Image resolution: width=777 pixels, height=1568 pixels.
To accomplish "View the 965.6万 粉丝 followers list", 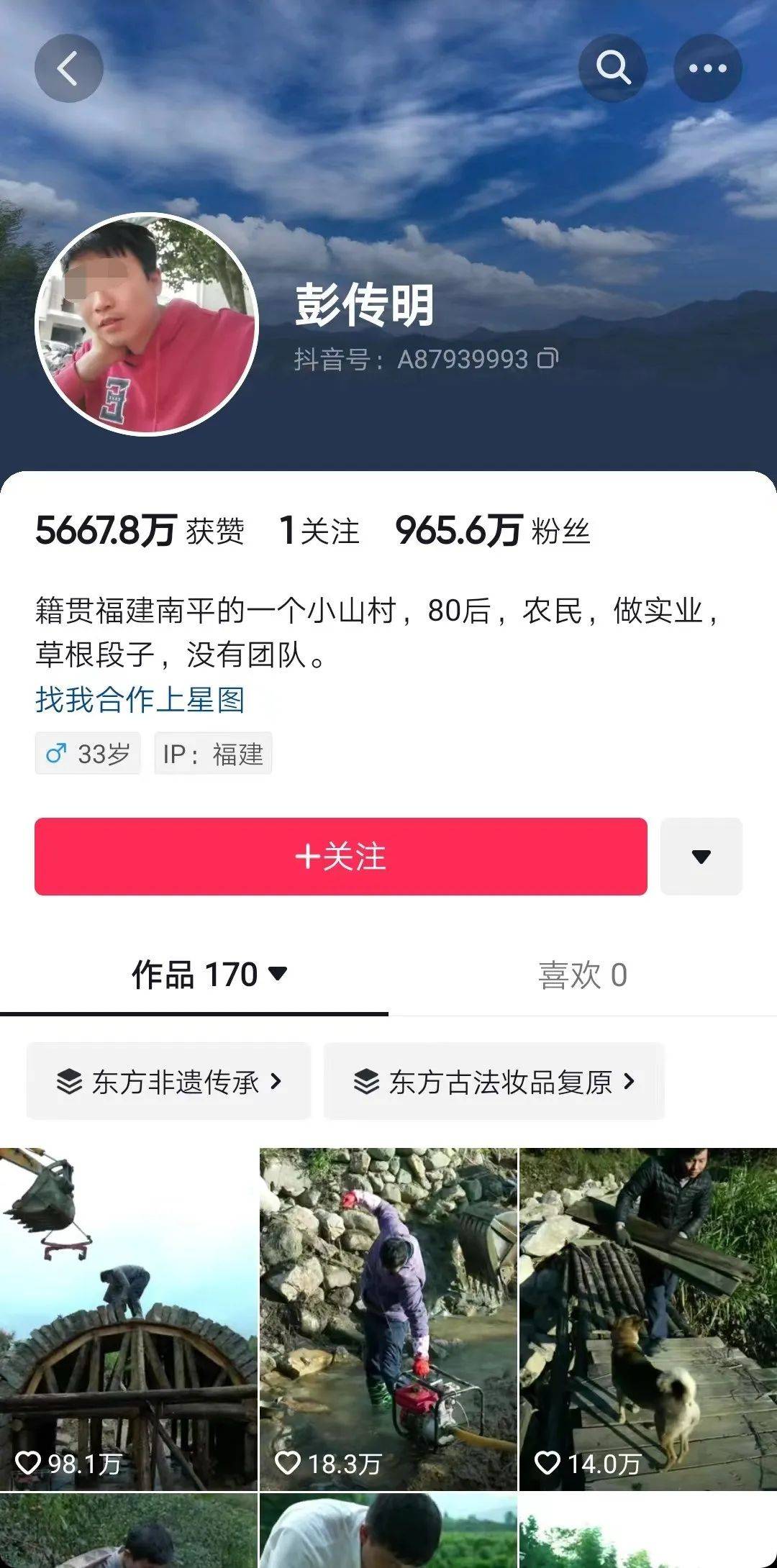I will 493,531.
